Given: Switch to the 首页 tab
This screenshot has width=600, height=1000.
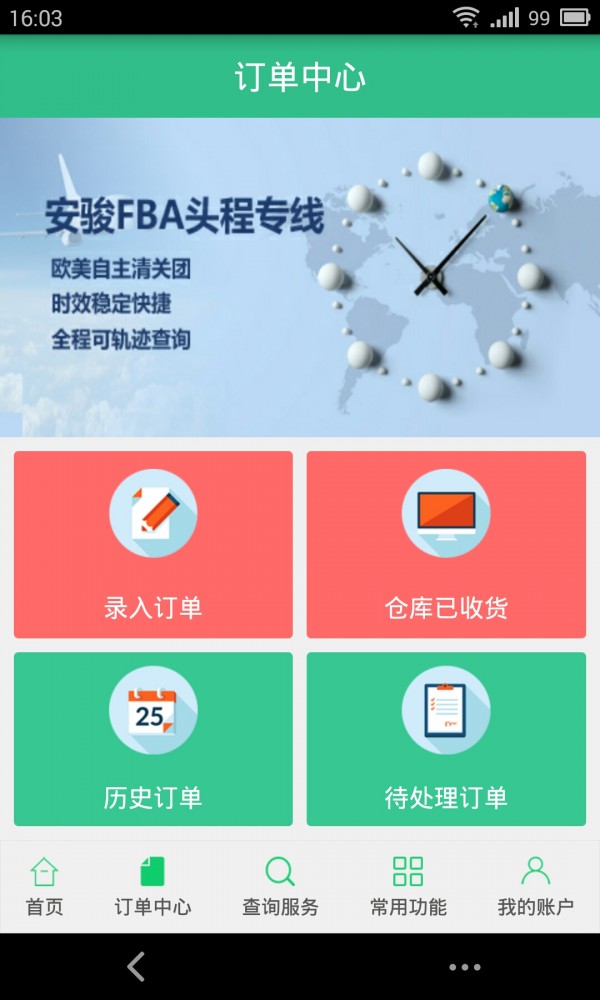Looking at the screenshot, I should (44, 886).
